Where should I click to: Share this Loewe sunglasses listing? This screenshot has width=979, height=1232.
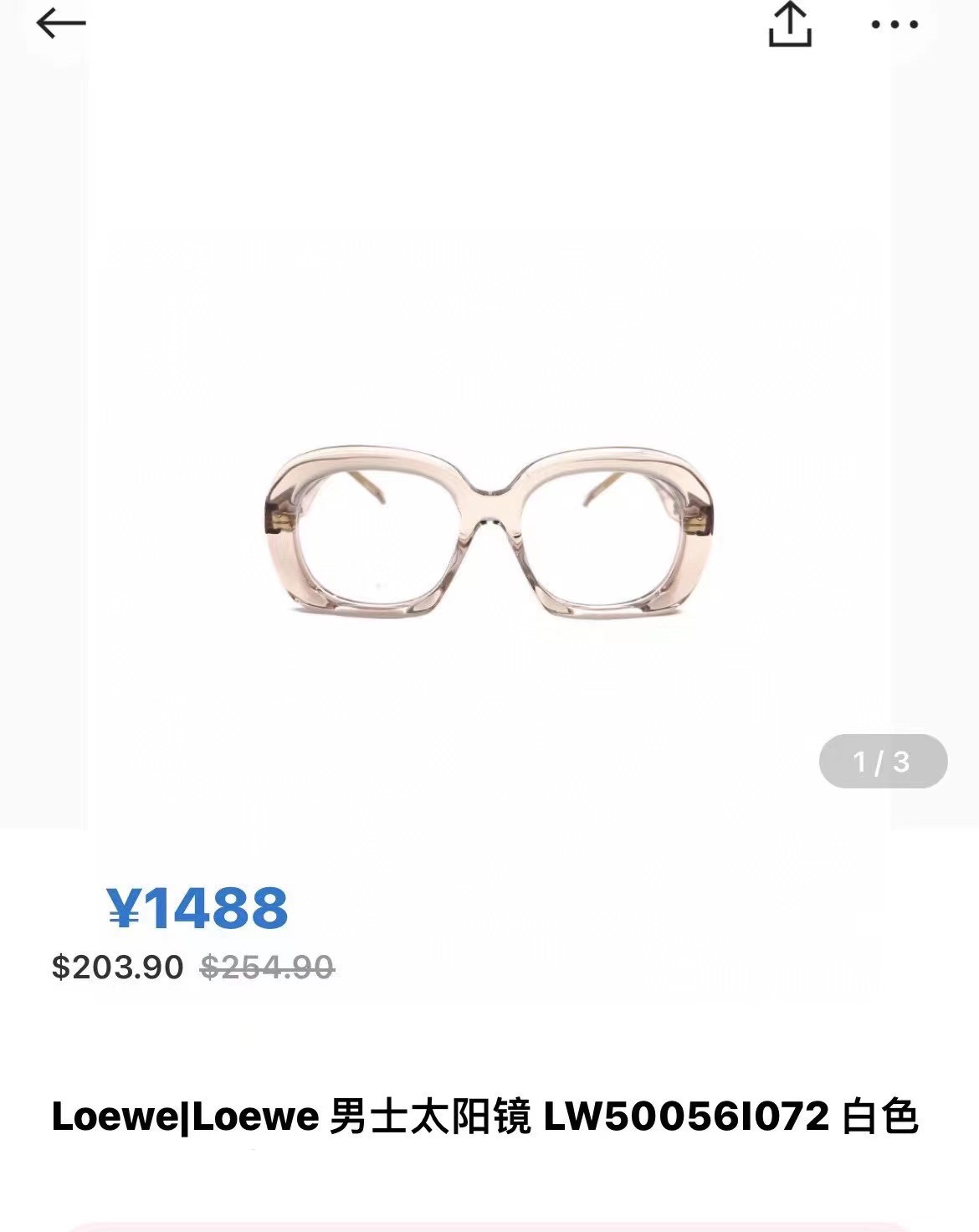pyautogui.click(x=789, y=24)
